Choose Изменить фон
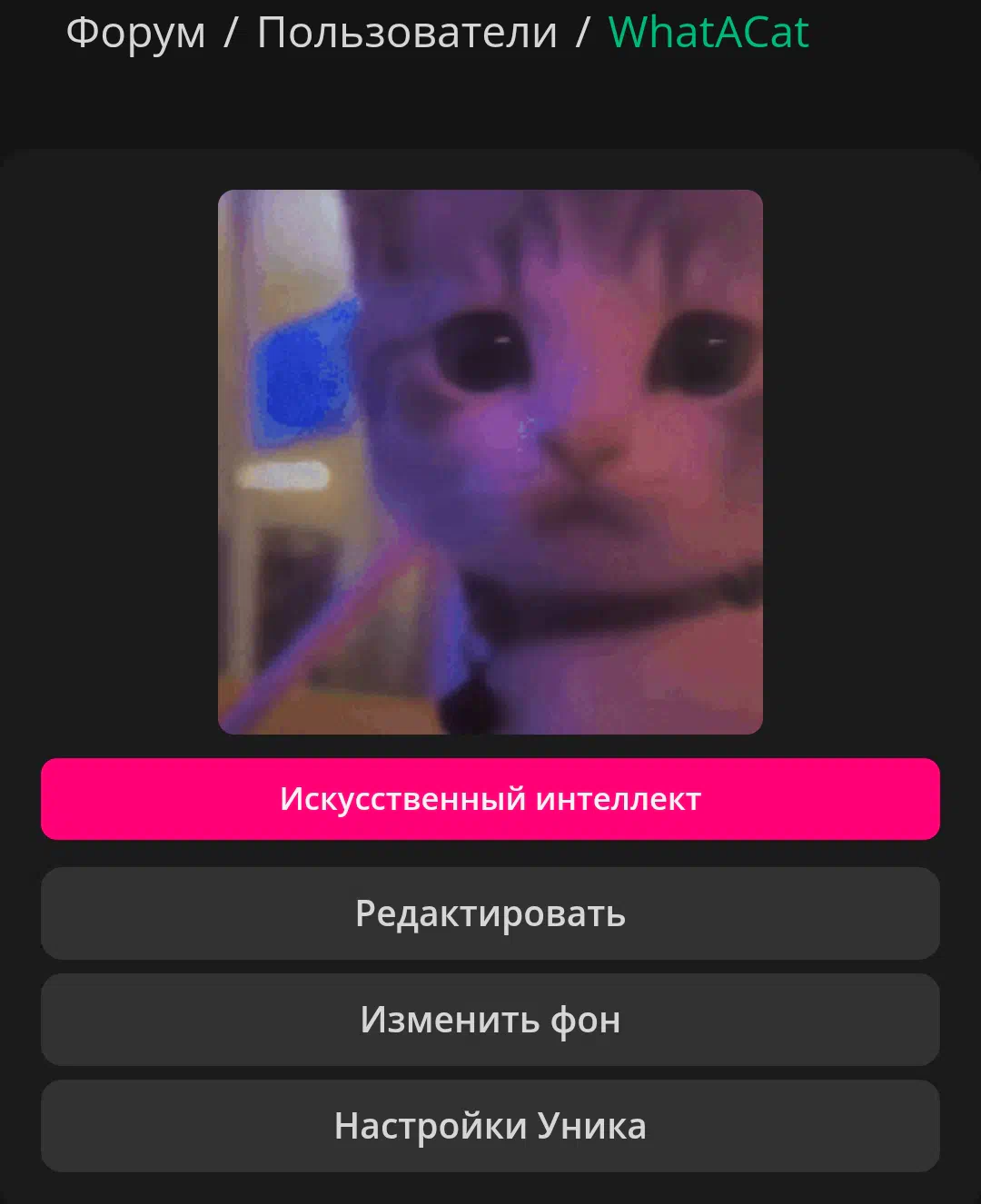 [x=490, y=1020]
